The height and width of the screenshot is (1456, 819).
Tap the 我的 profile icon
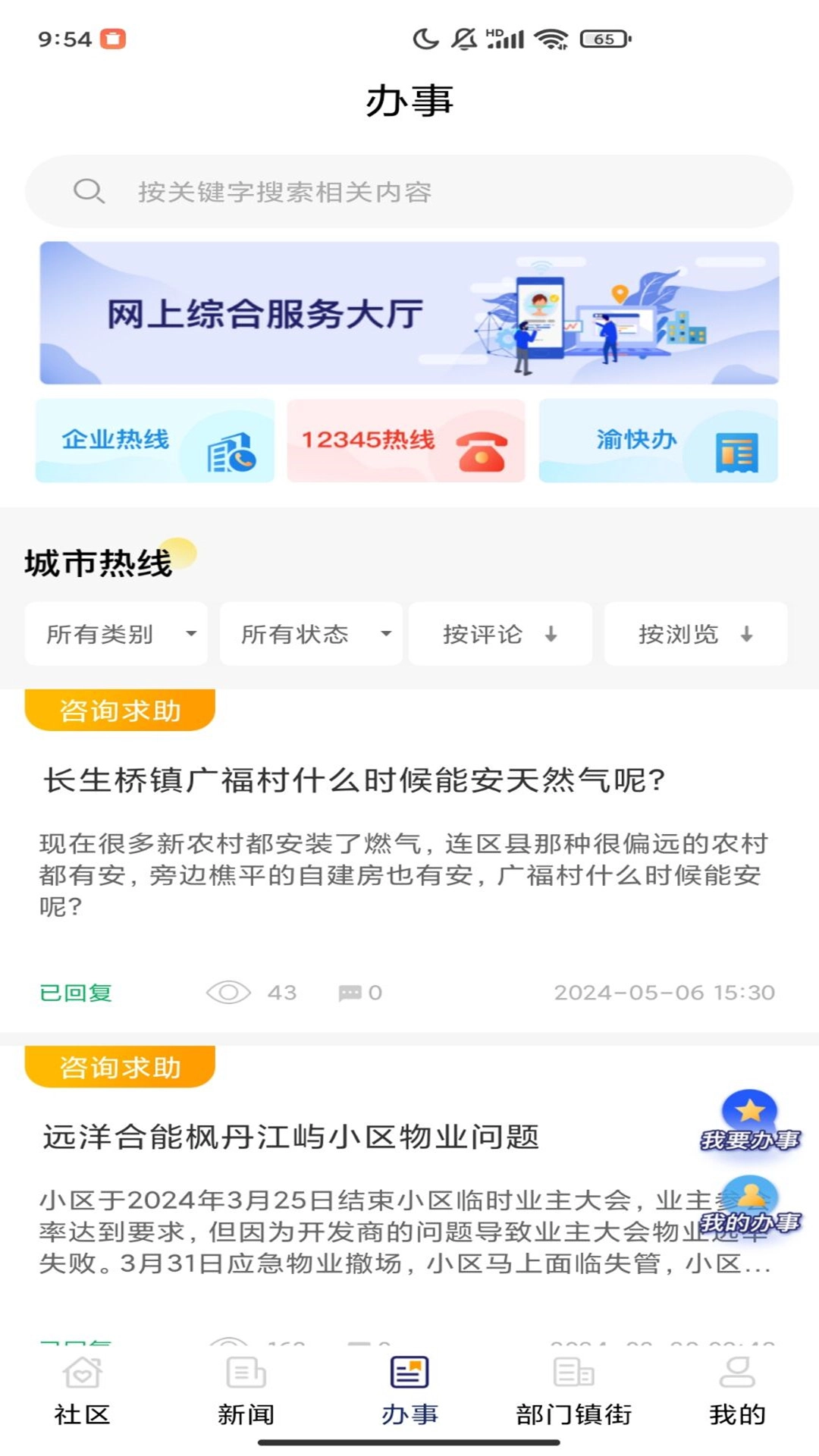coord(736,1374)
